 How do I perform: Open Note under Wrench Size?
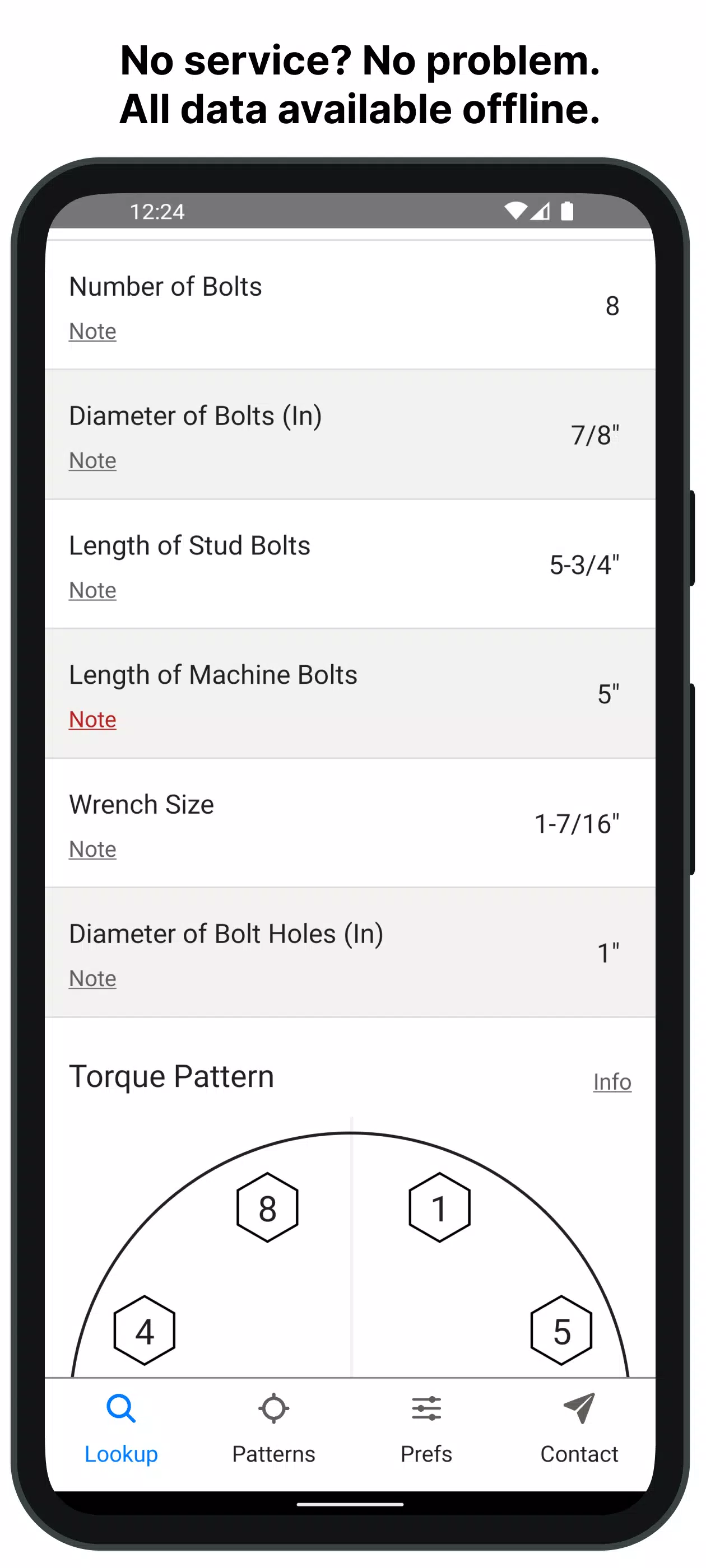[x=92, y=848]
